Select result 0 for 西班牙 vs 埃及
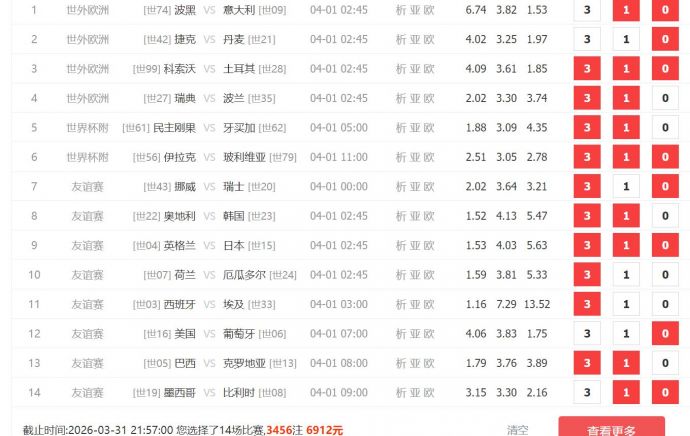690x436 pixels. [x=665, y=305]
